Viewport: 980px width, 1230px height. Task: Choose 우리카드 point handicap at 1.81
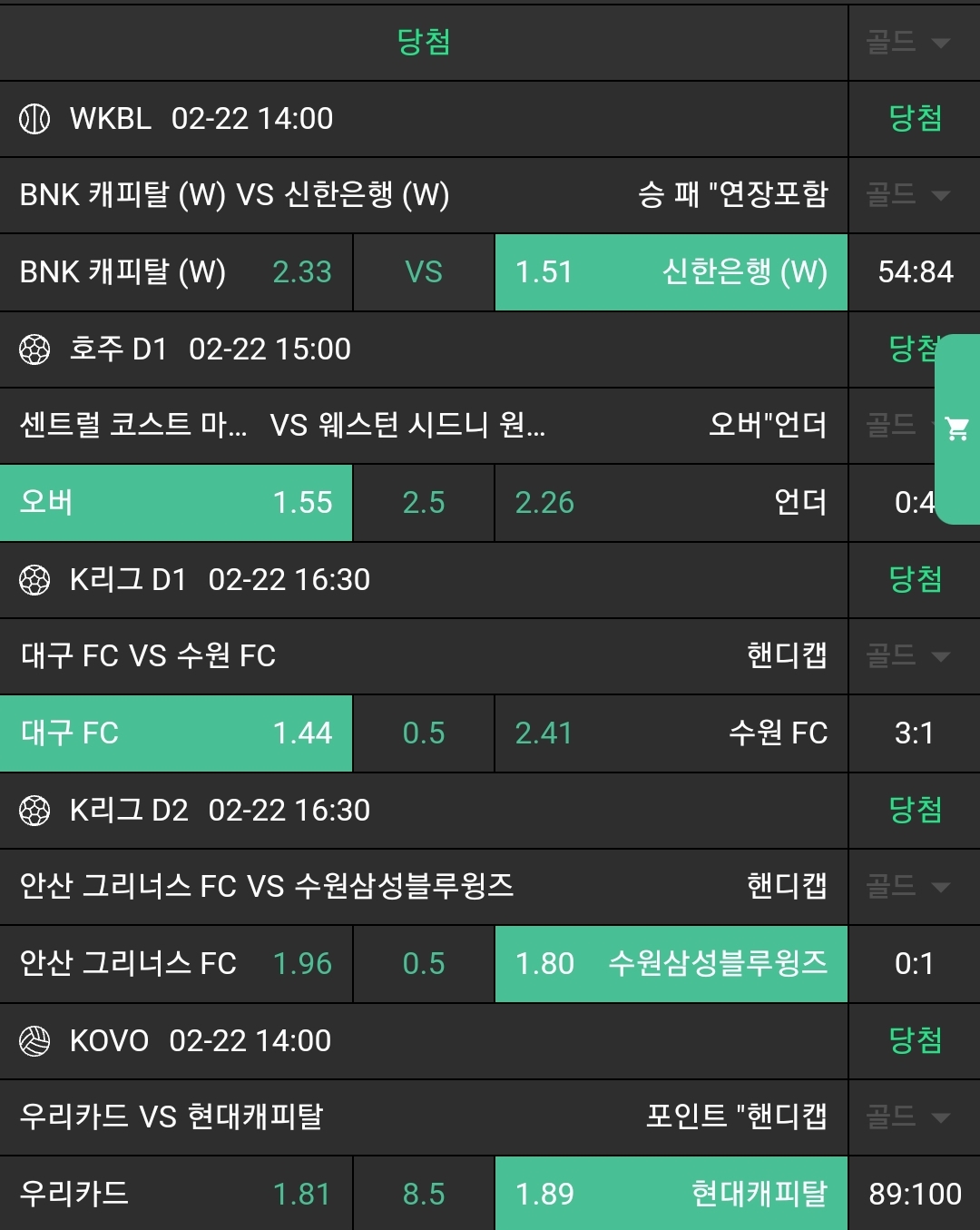tap(176, 1194)
